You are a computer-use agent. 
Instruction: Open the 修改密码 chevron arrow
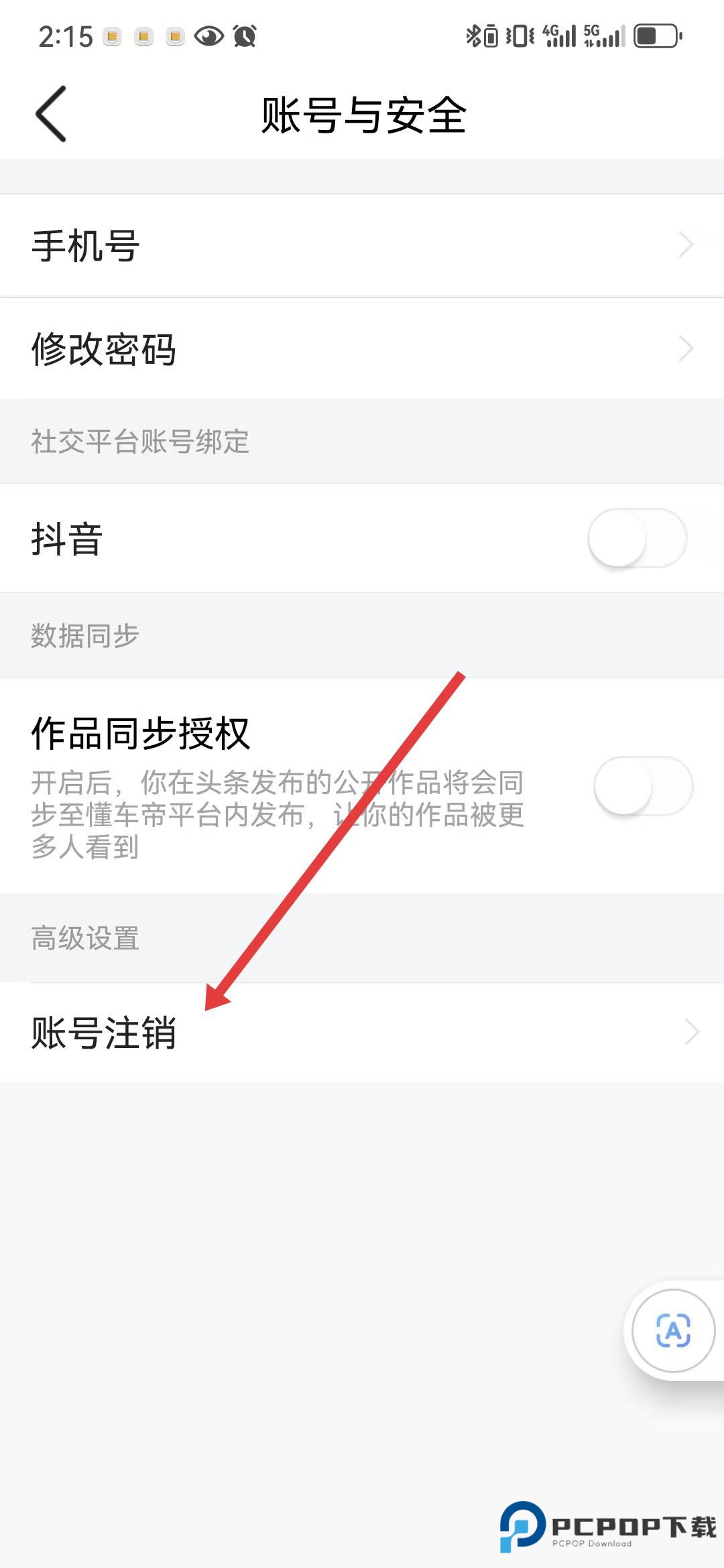(686, 348)
